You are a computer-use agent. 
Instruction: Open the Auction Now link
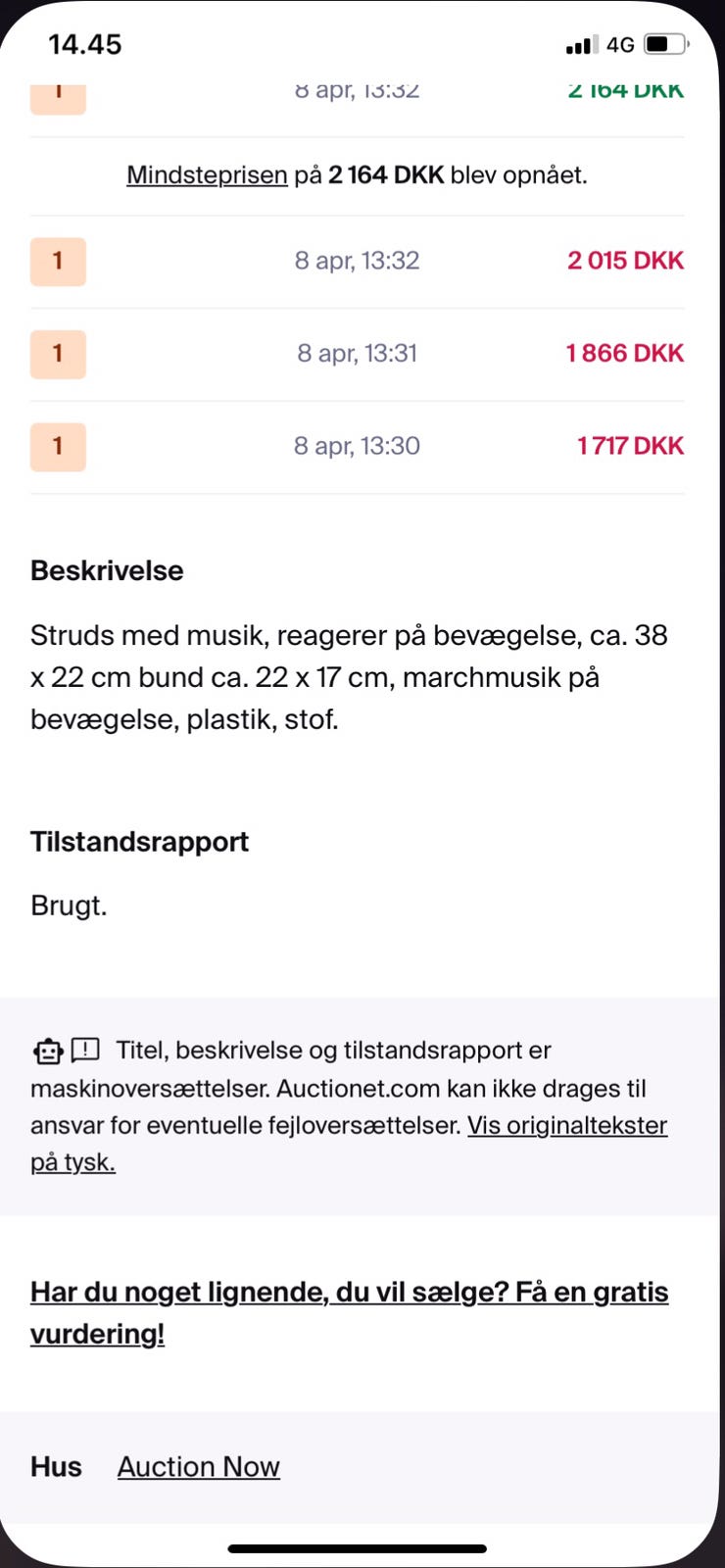click(198, 1466)
